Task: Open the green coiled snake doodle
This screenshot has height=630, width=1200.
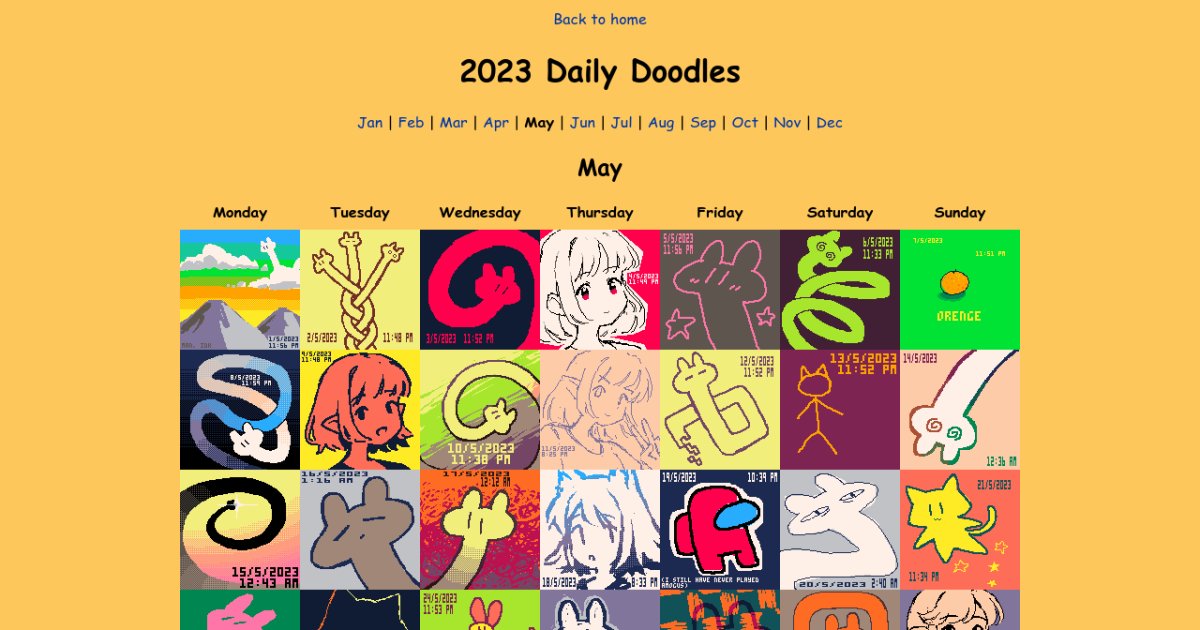Action: [x=840, y=290]
